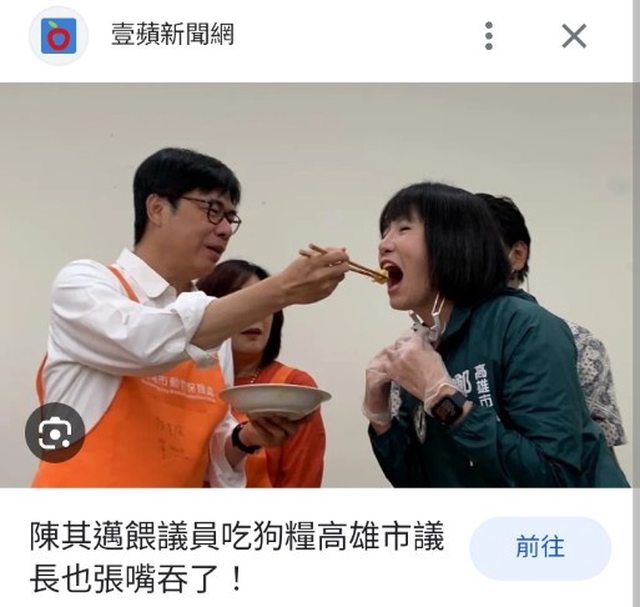Screen dimensions: 640x607
Task: Search this image with Lens
Action: click(55, 432)
